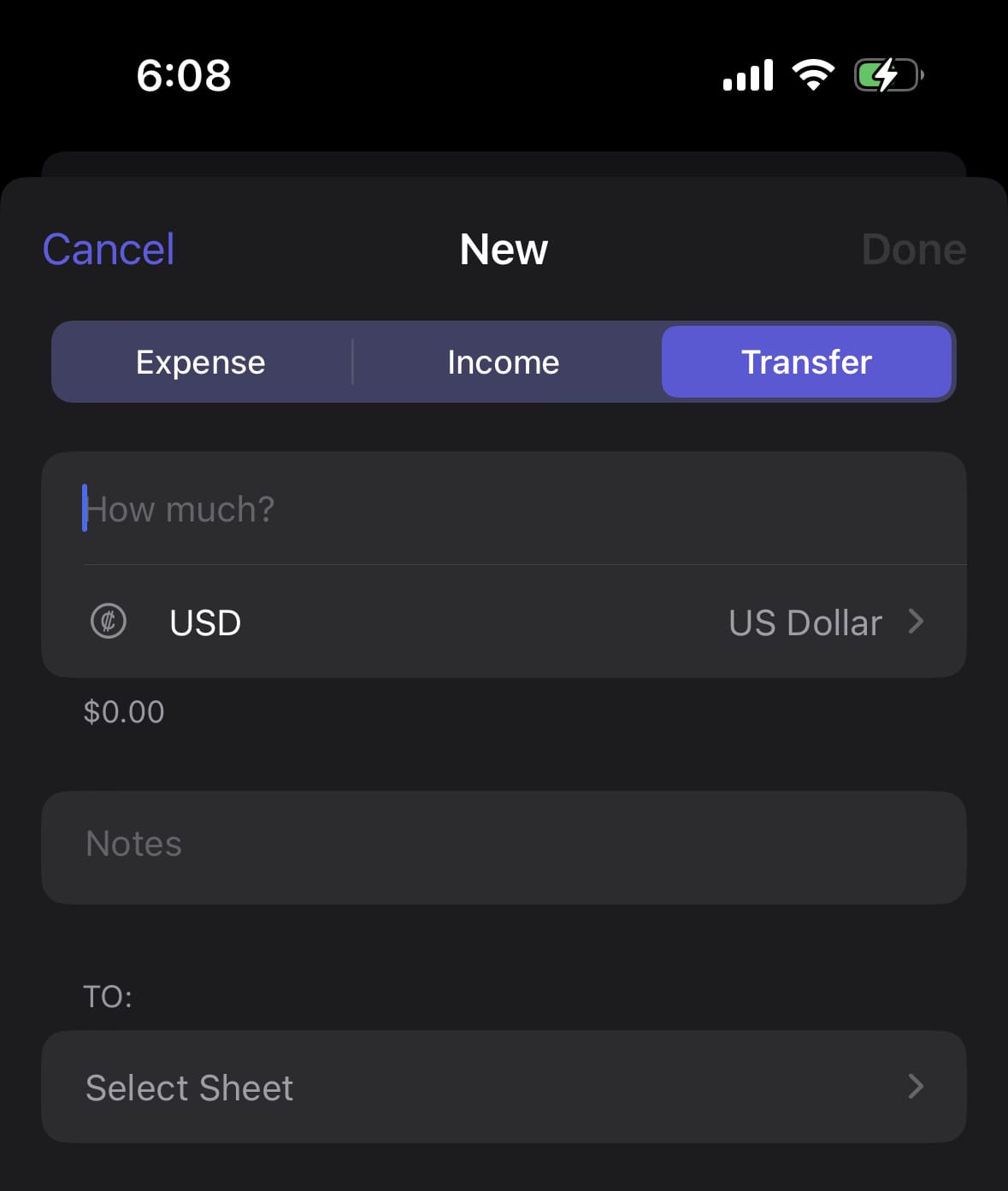Tap the Notes field
The width and height of the screenshot is (1008, 1191).
click(x=504, y=845)
